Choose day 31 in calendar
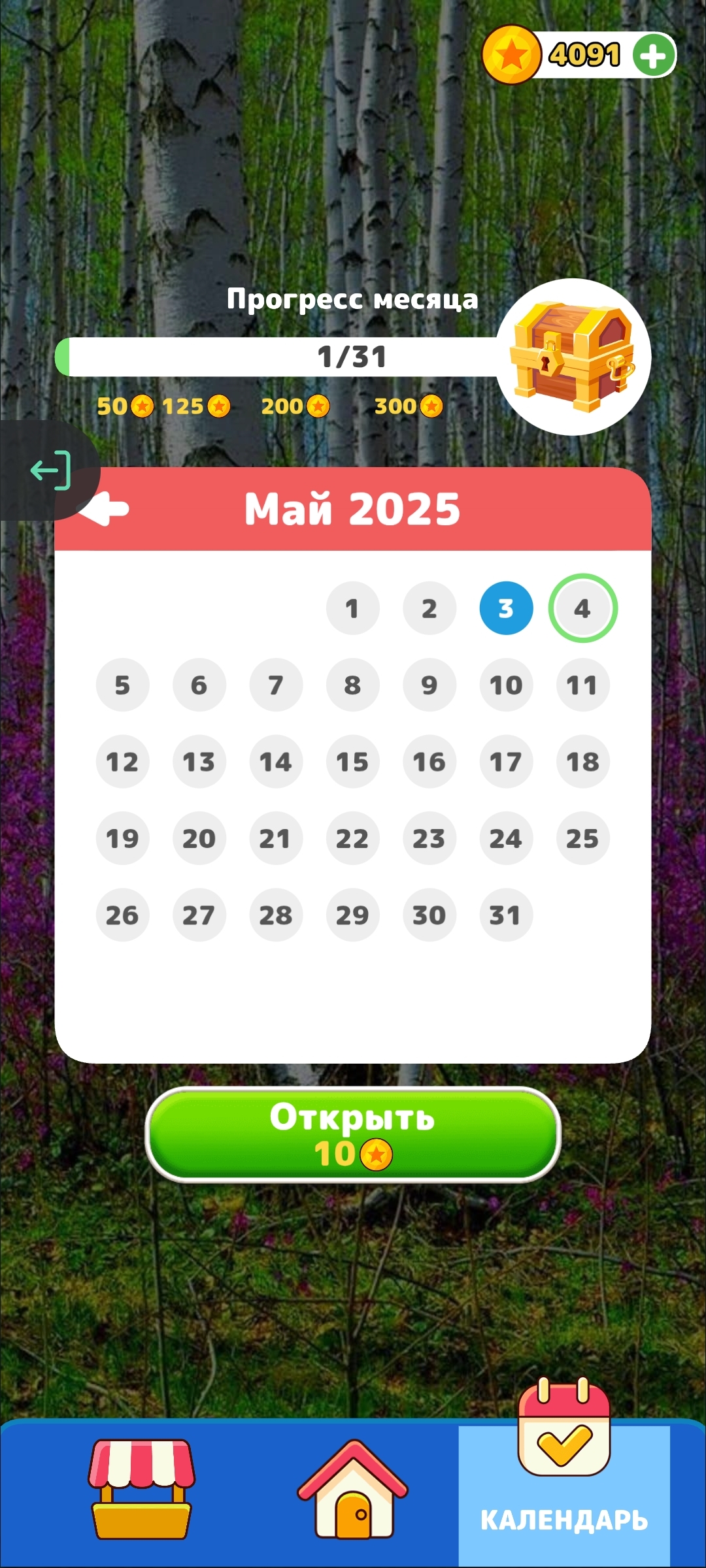 click(x=506, y=915)
